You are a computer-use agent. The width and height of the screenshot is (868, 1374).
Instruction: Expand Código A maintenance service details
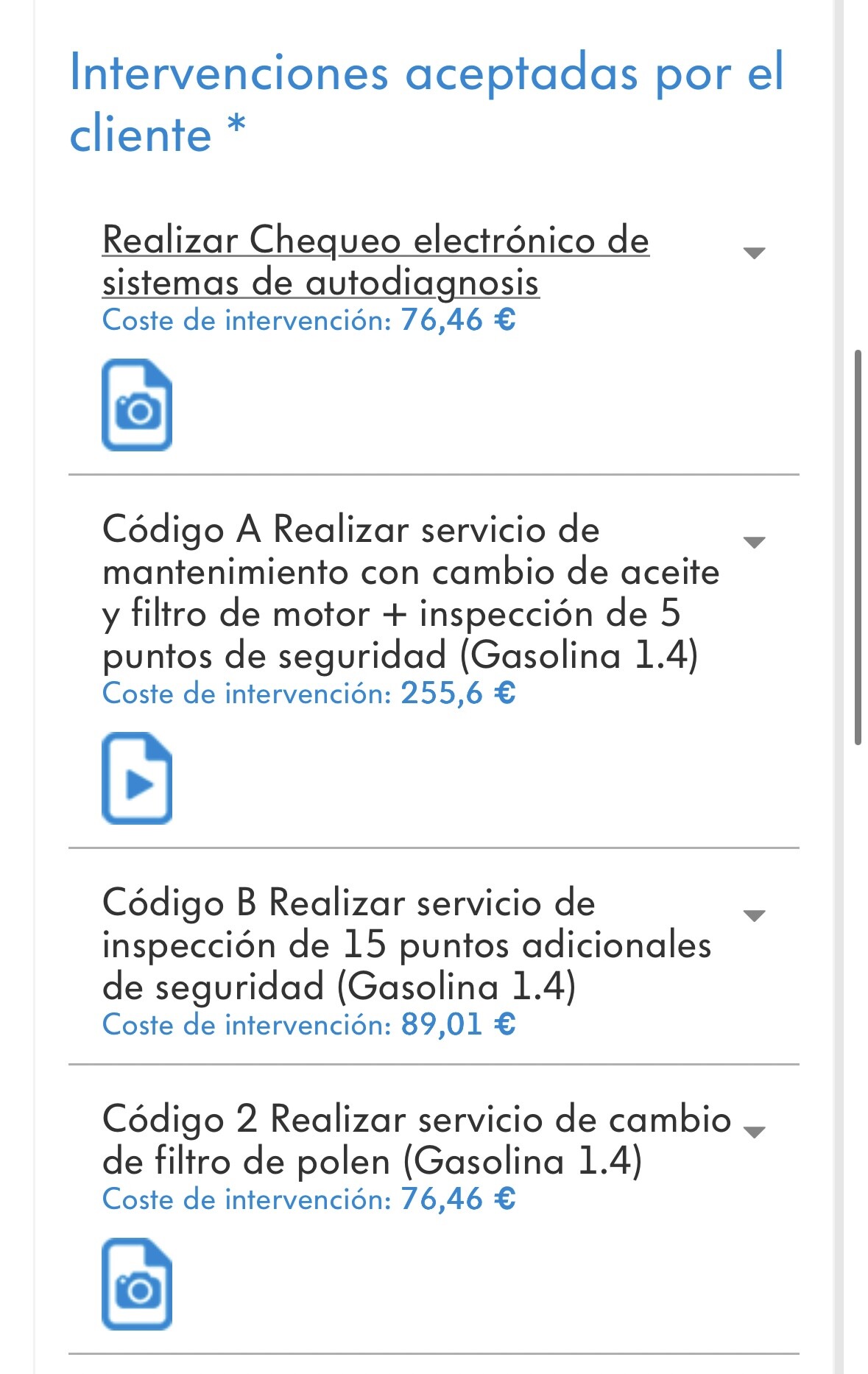click(754, 543)
